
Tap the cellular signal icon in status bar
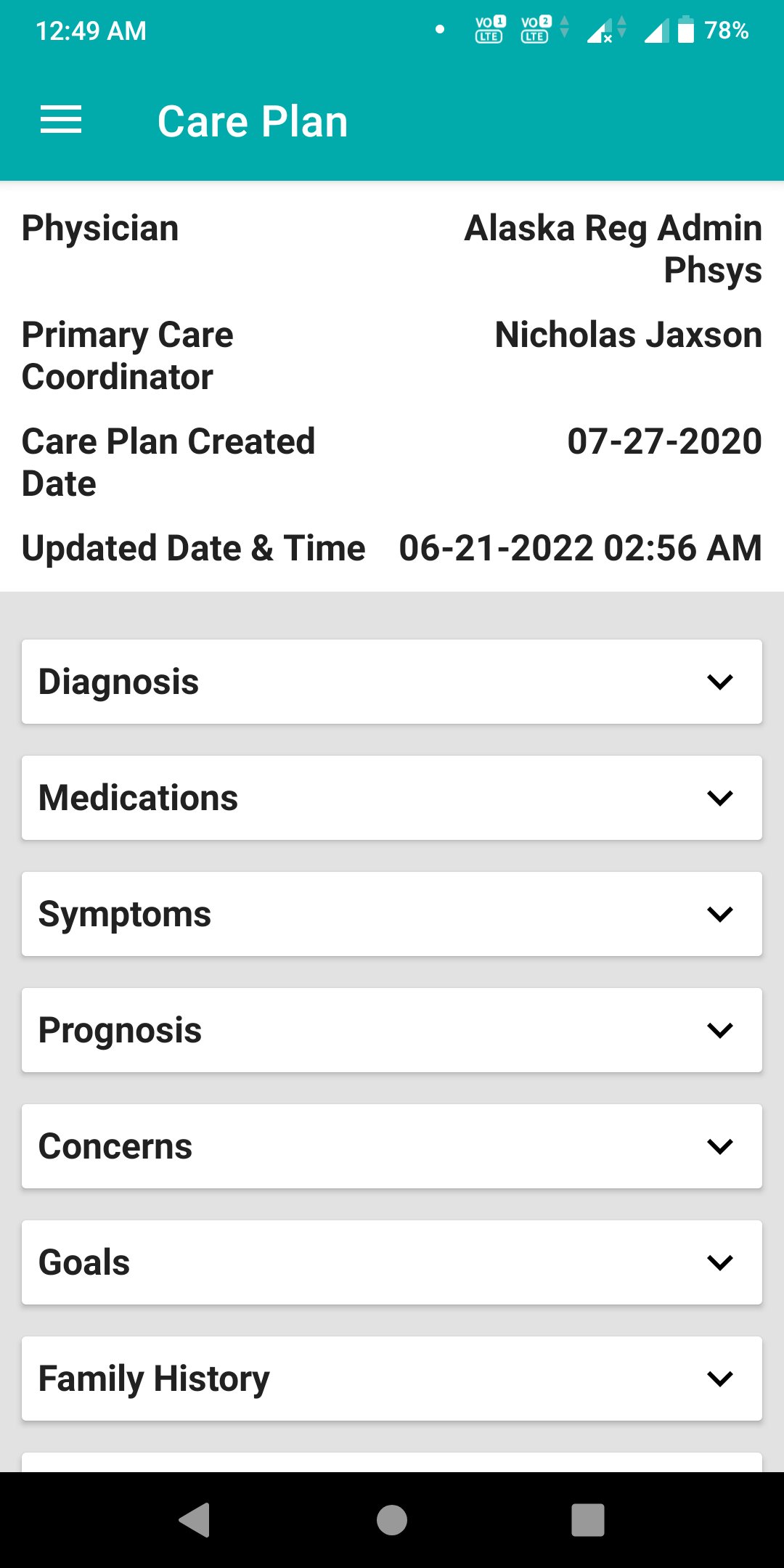click(x=653, y=30)
